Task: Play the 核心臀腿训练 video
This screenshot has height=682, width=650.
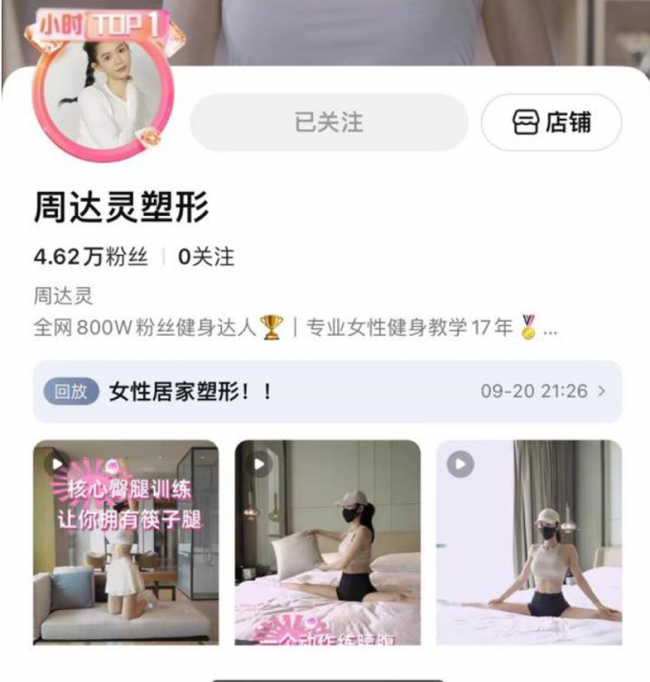Action: (x=126, y=542)
